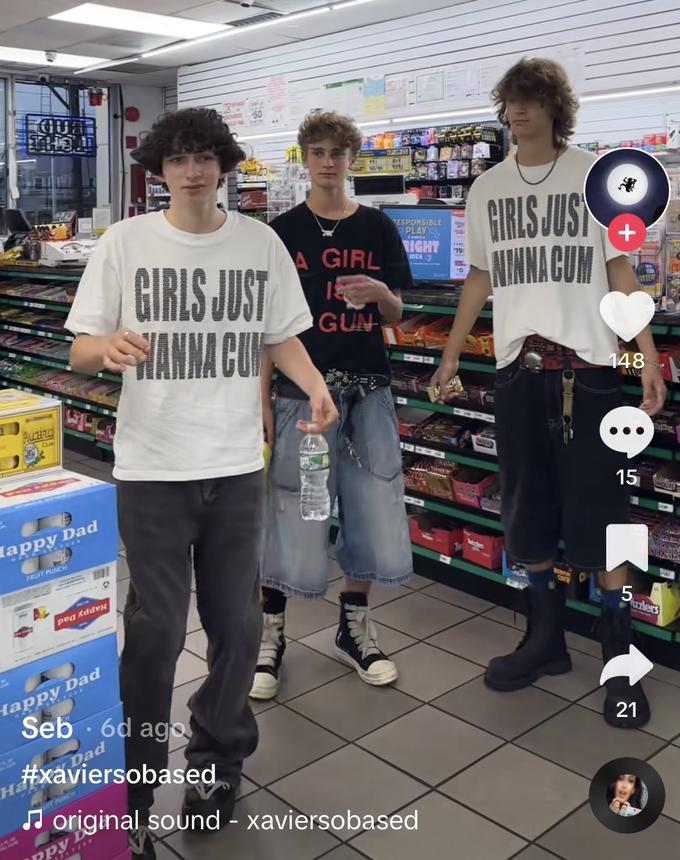Open the comments on this video
The height and width of the screenshot is (860, 680).
[x=627, y=432]
